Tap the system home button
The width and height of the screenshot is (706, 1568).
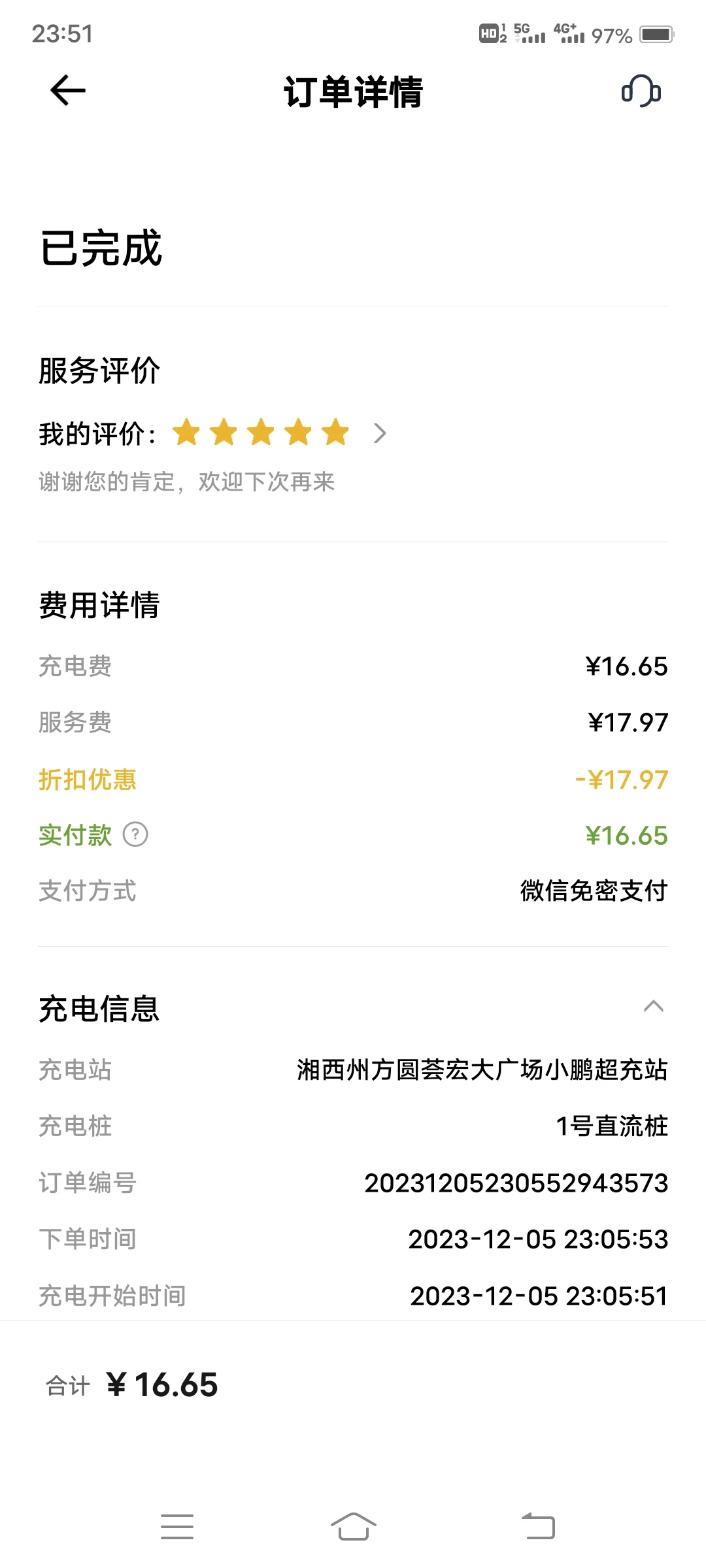353,1526
